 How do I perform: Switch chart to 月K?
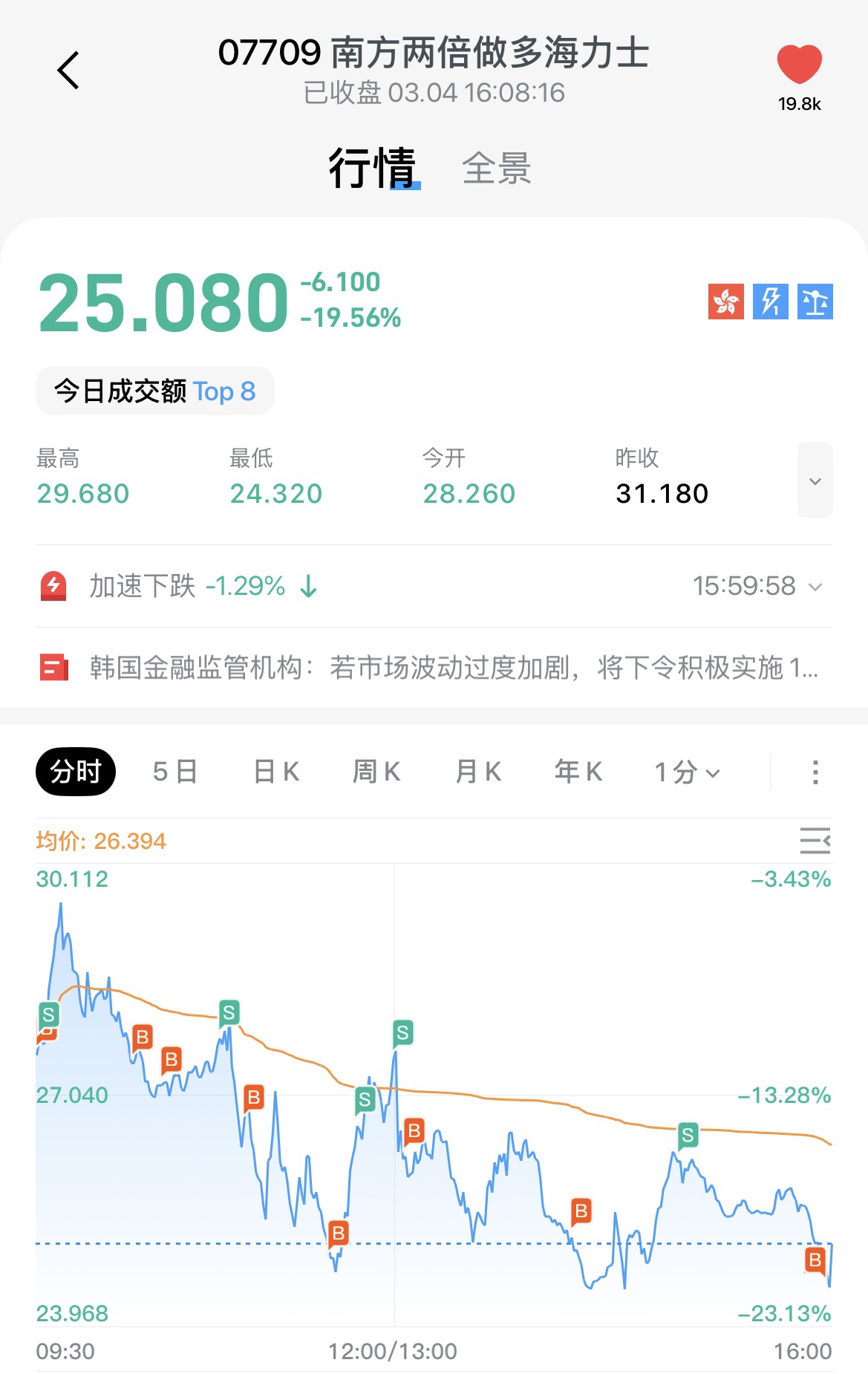point(478,772)
